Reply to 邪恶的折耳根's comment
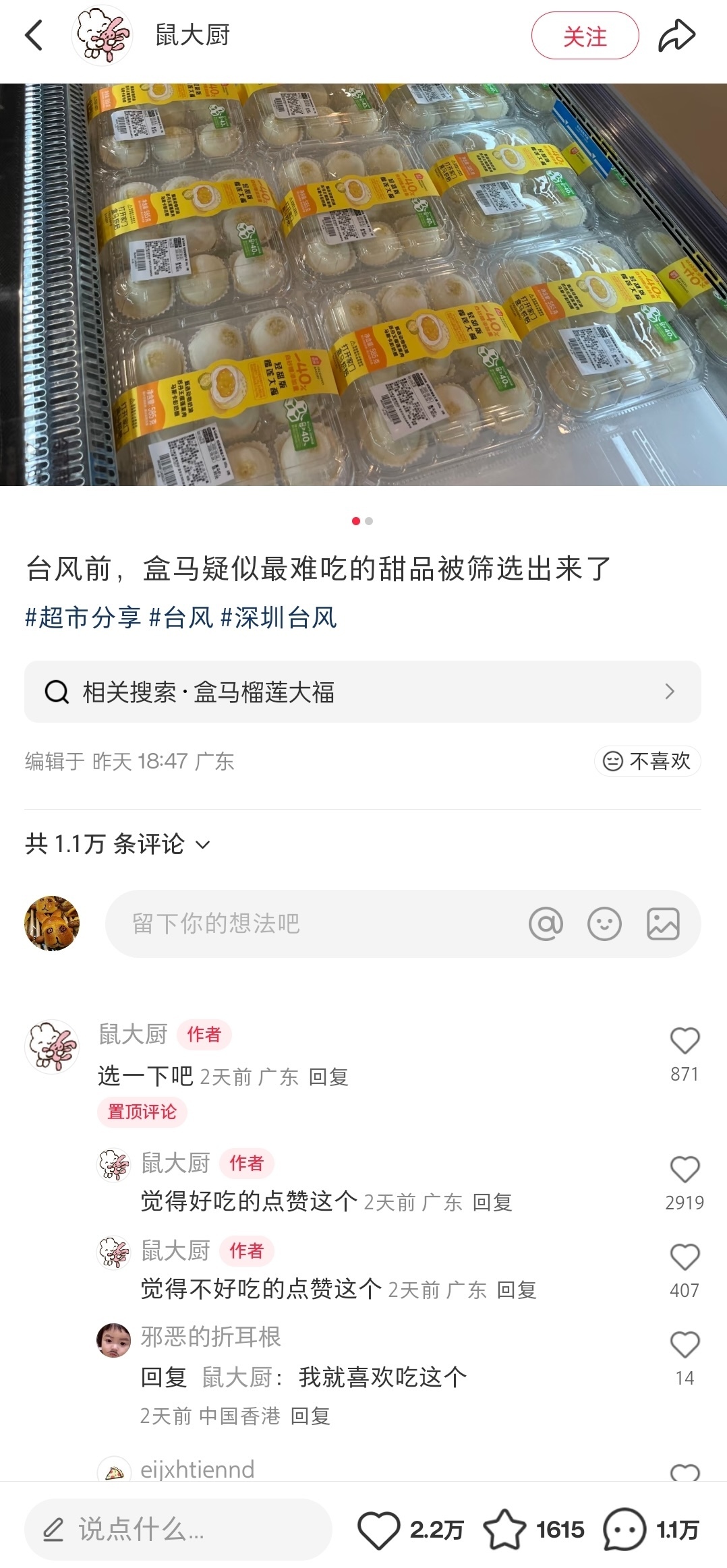This screenshot has width=727, height=1568. click(310, 1416)
